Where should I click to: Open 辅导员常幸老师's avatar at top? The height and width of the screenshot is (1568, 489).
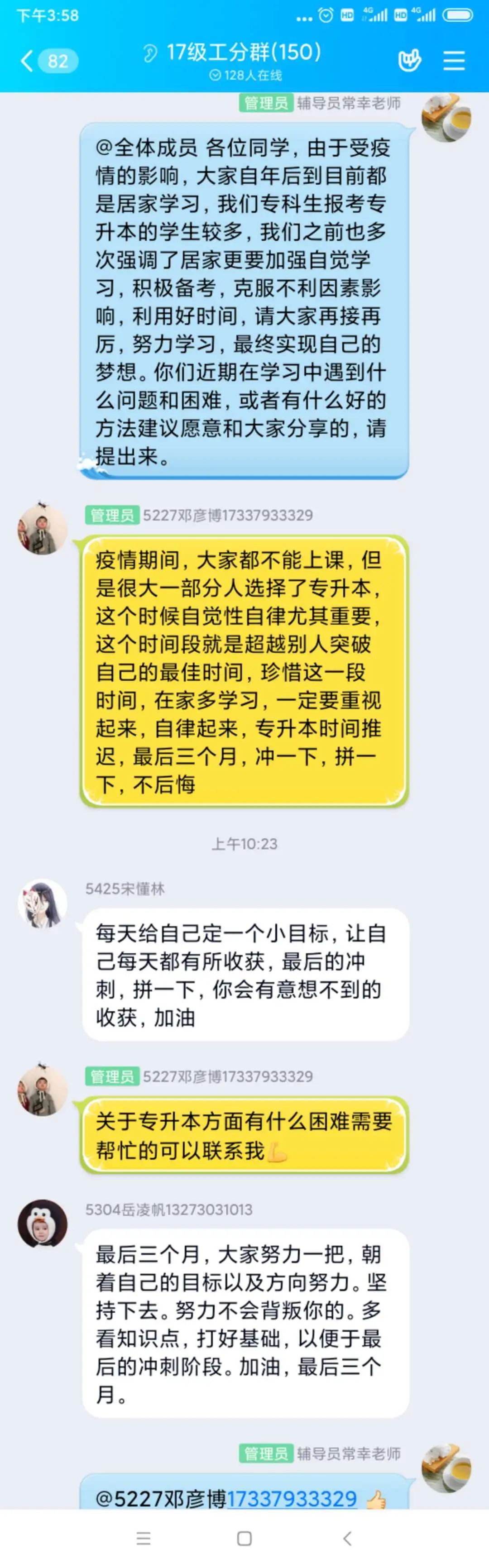[x=446, y=118]
